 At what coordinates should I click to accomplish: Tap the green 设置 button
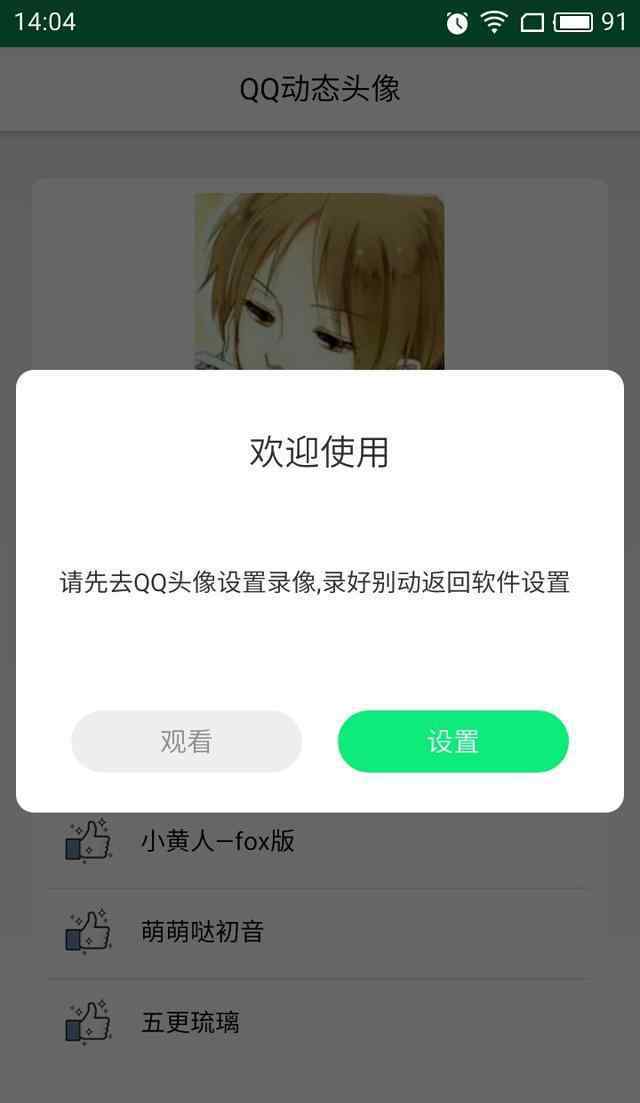453,741
